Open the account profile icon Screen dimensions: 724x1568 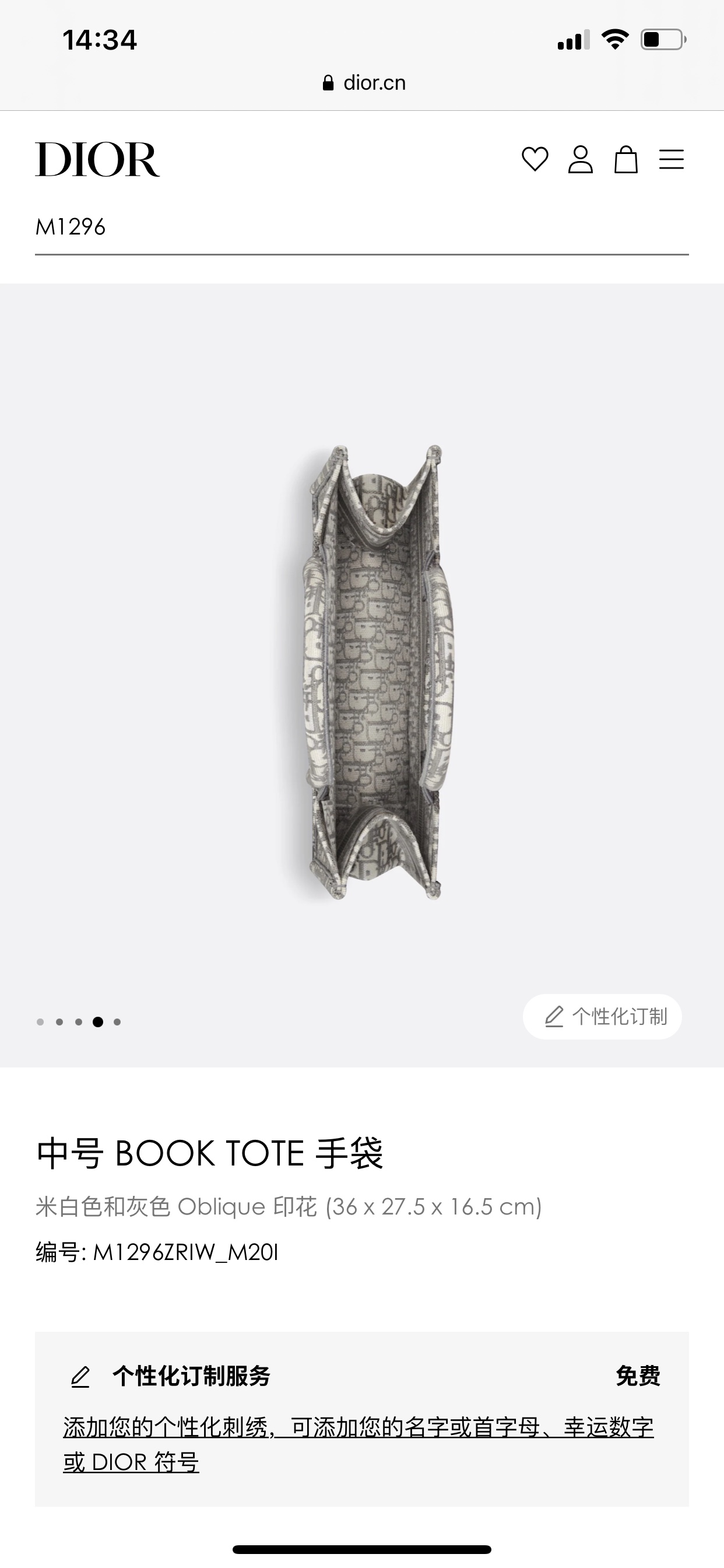coord(581,159)
